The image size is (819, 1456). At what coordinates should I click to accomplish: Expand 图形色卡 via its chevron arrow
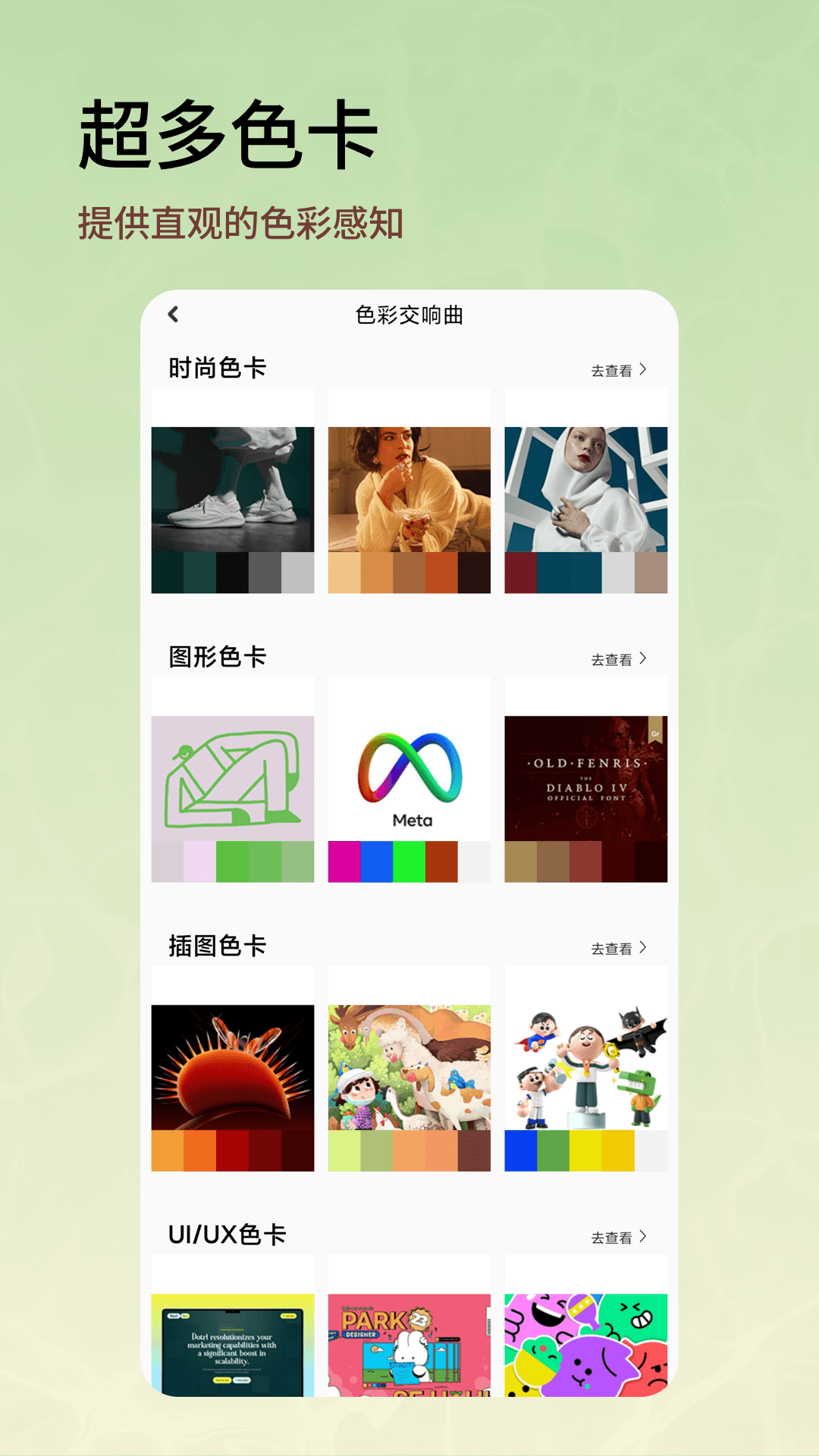point(642,658)
